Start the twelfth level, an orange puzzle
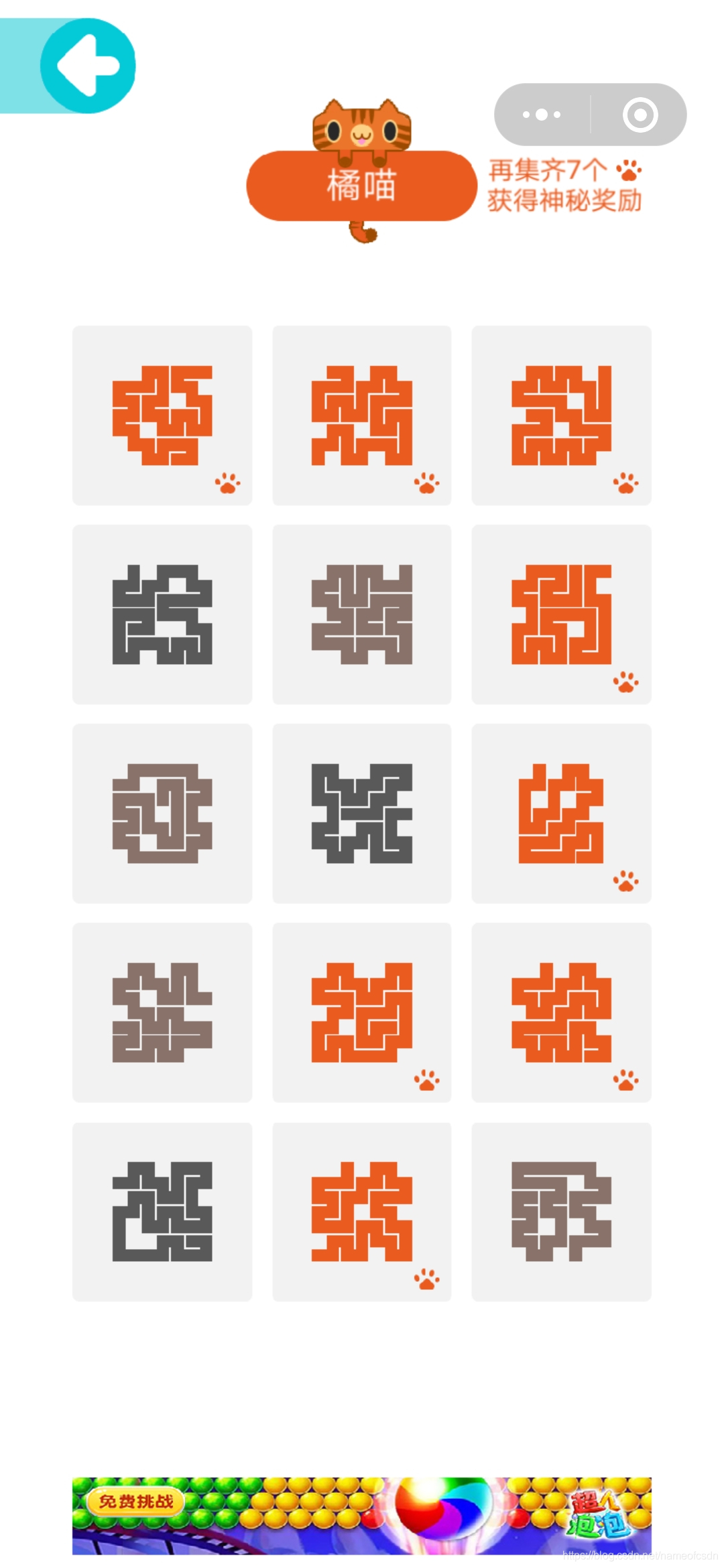 click(561, 1012)
